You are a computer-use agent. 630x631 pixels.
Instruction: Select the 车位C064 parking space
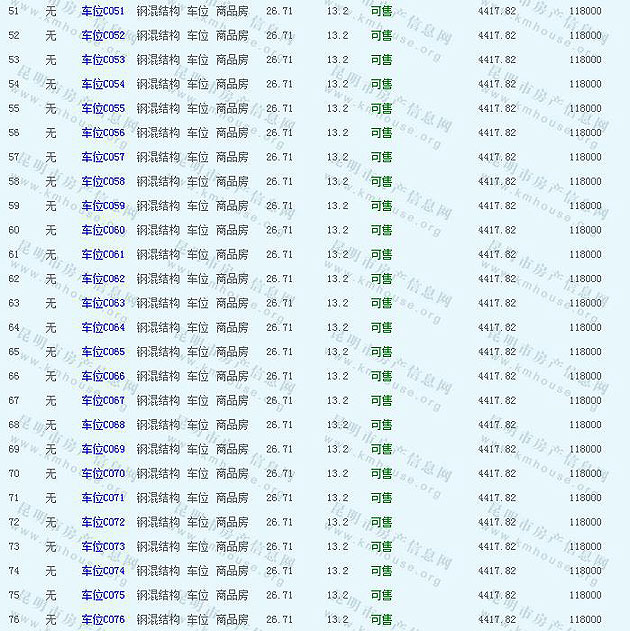[x=103, y=328]
